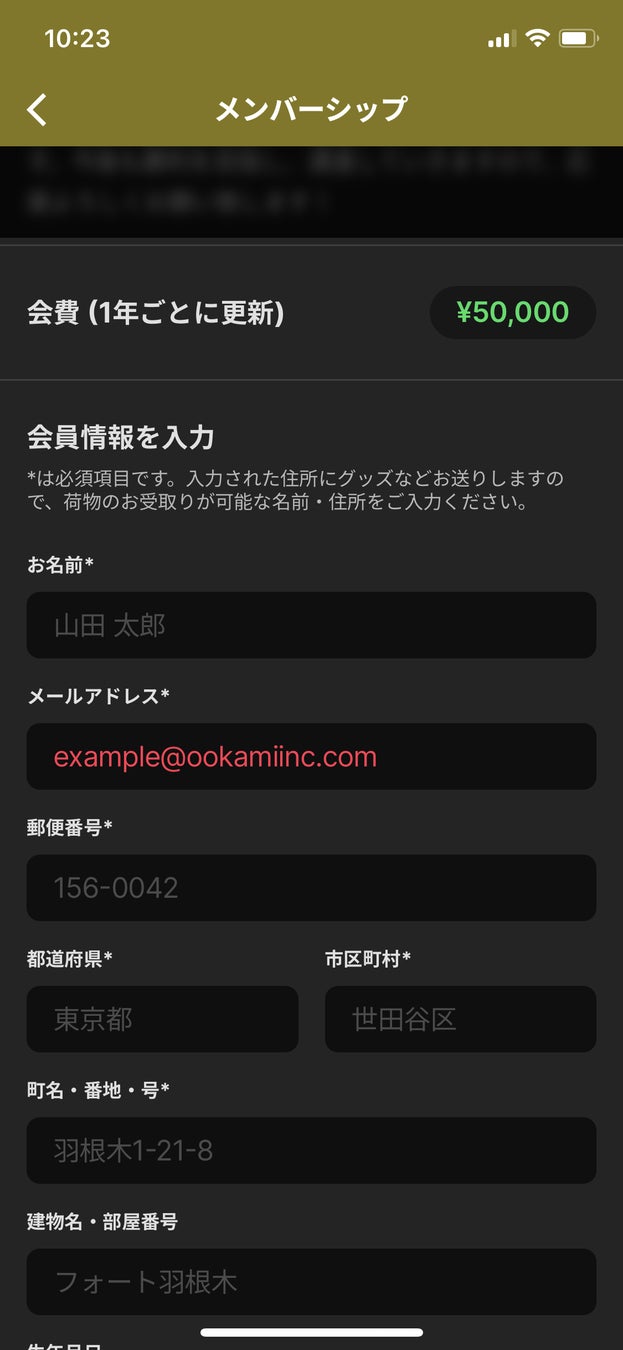623x1350 pixels.
Task: Tap the 都道府県 prefecture field
Action: 162,1019
